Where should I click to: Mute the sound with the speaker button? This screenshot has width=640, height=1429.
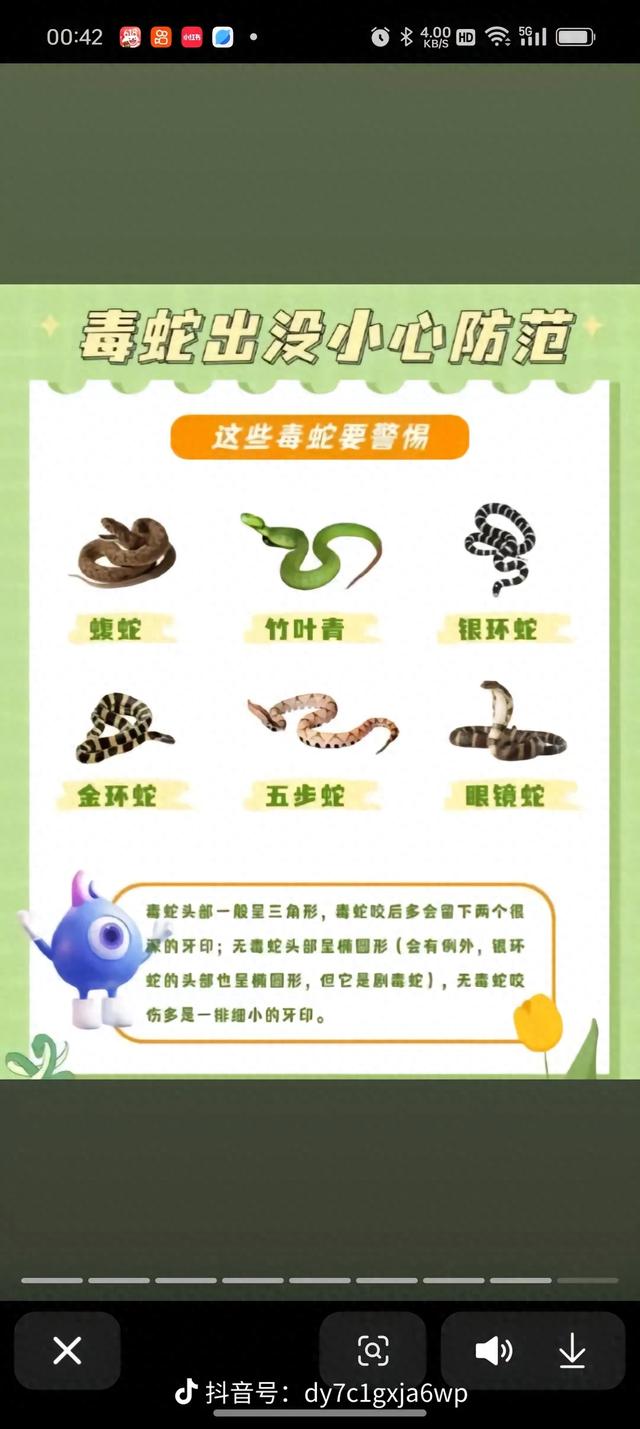[493, 1351]
